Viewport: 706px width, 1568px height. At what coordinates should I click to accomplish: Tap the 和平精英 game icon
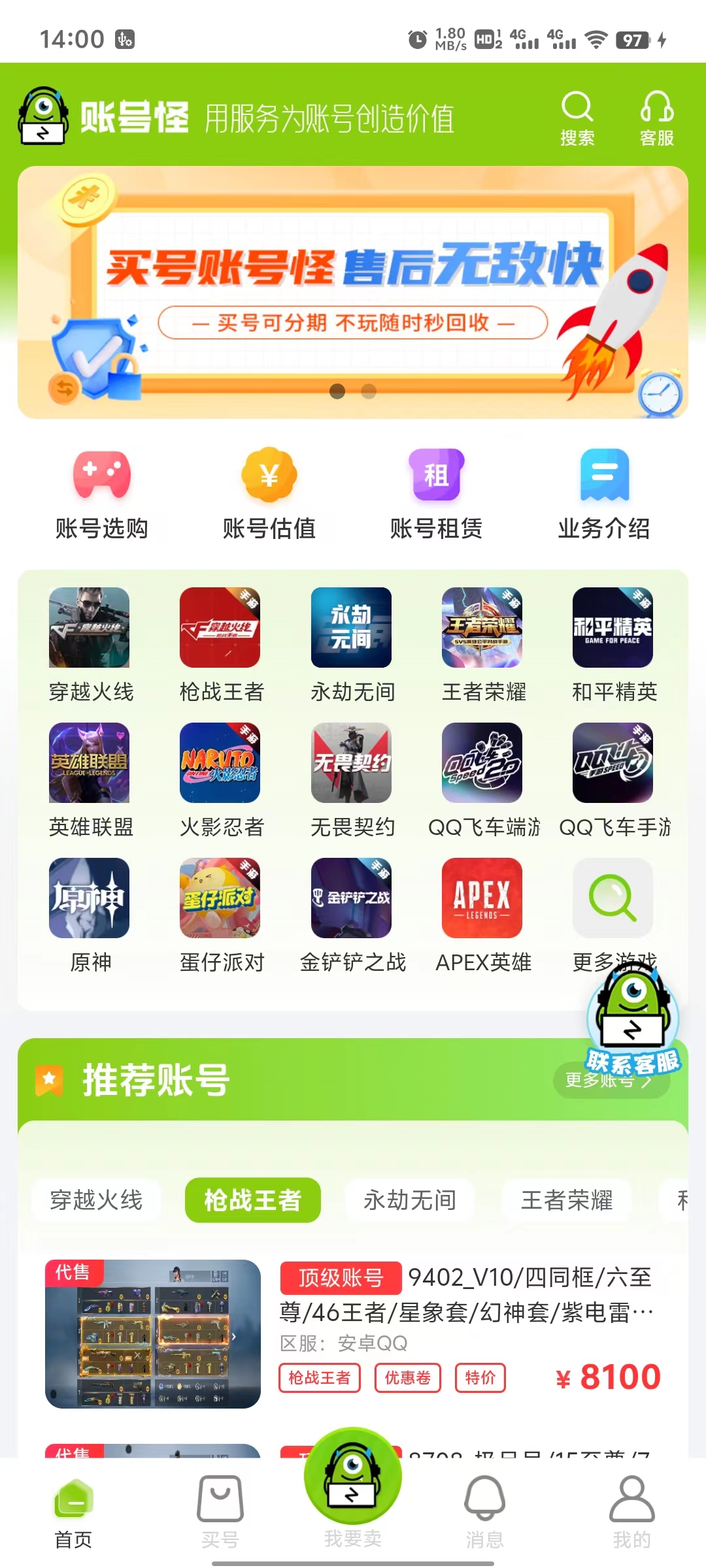click(613, 629)
